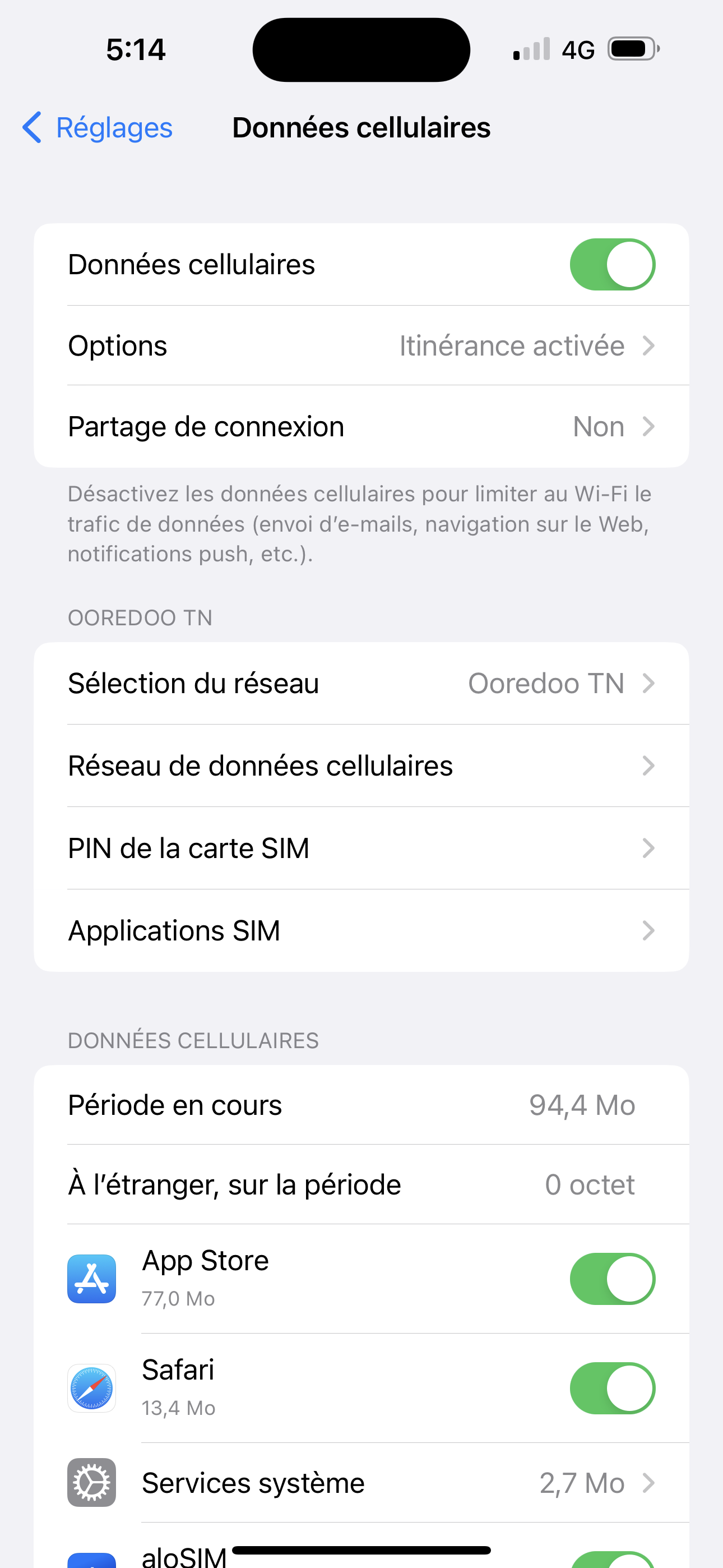Disable cellular data for App Store
723x1568 pixels.
(612, 1278)
